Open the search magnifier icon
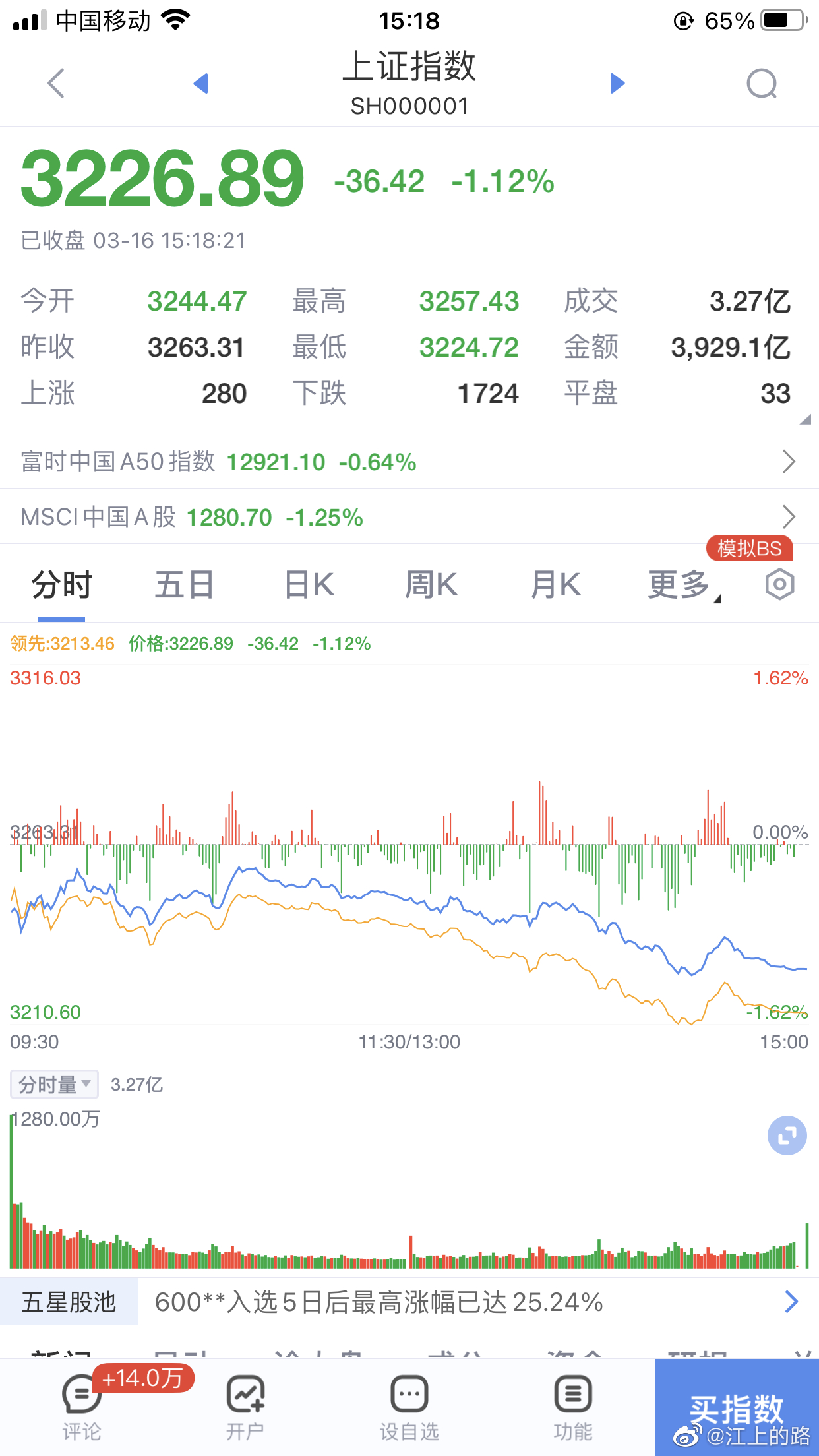The image size is (819, 1456). [762, 84]
